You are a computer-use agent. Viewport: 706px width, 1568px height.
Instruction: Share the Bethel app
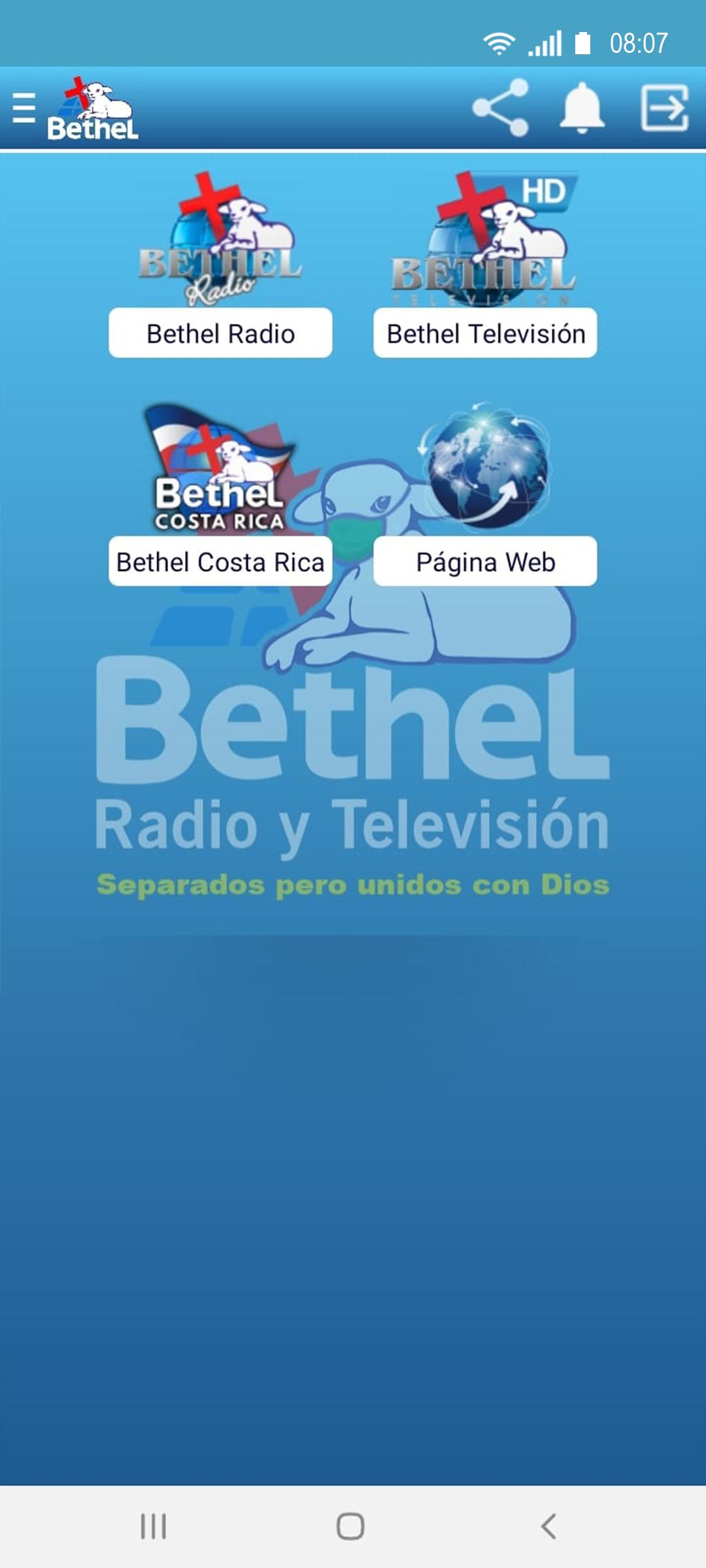click(x=500, y=108)
